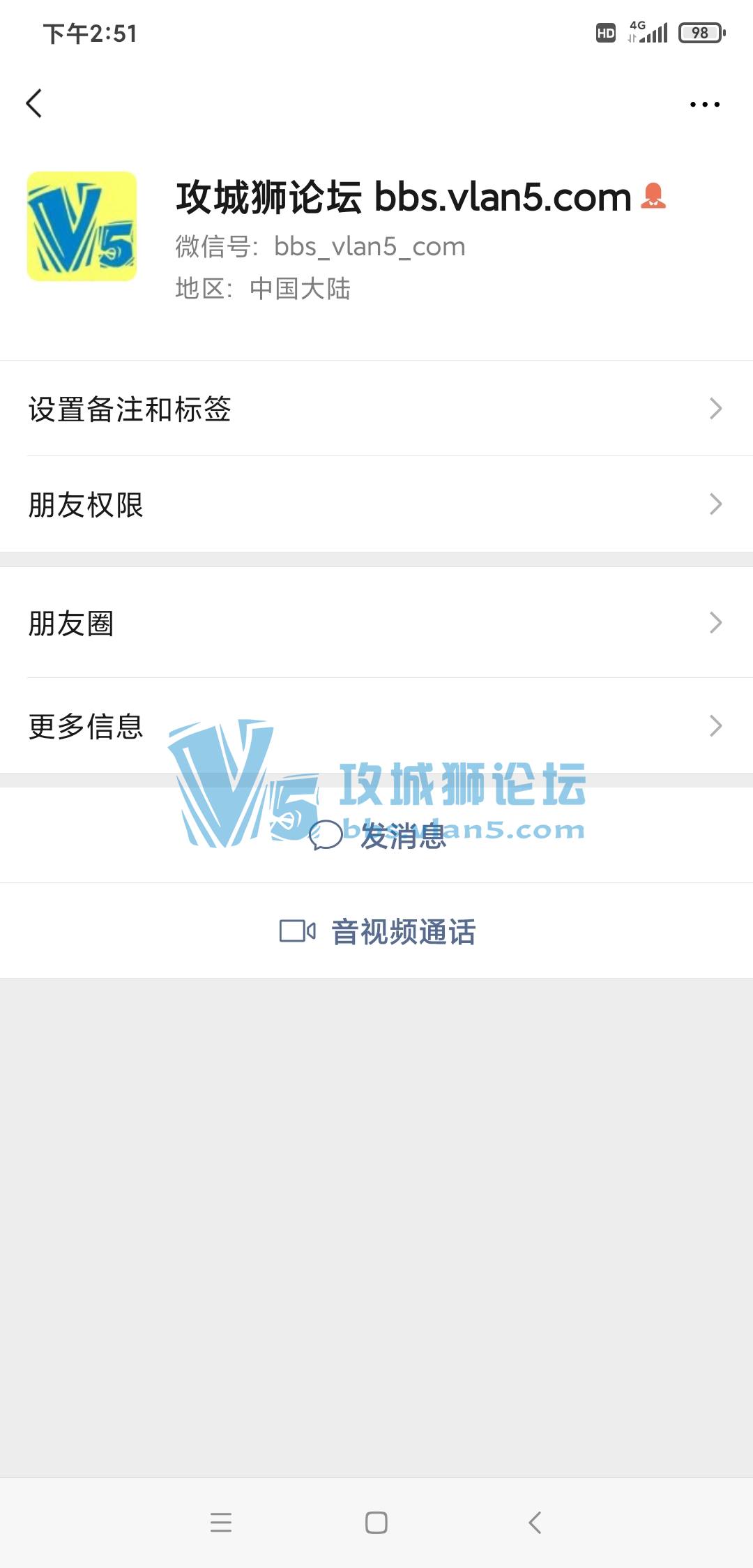Start 音视频通话 call
Viewport: 753px width, 1568px height.
(x=378, y=931)
